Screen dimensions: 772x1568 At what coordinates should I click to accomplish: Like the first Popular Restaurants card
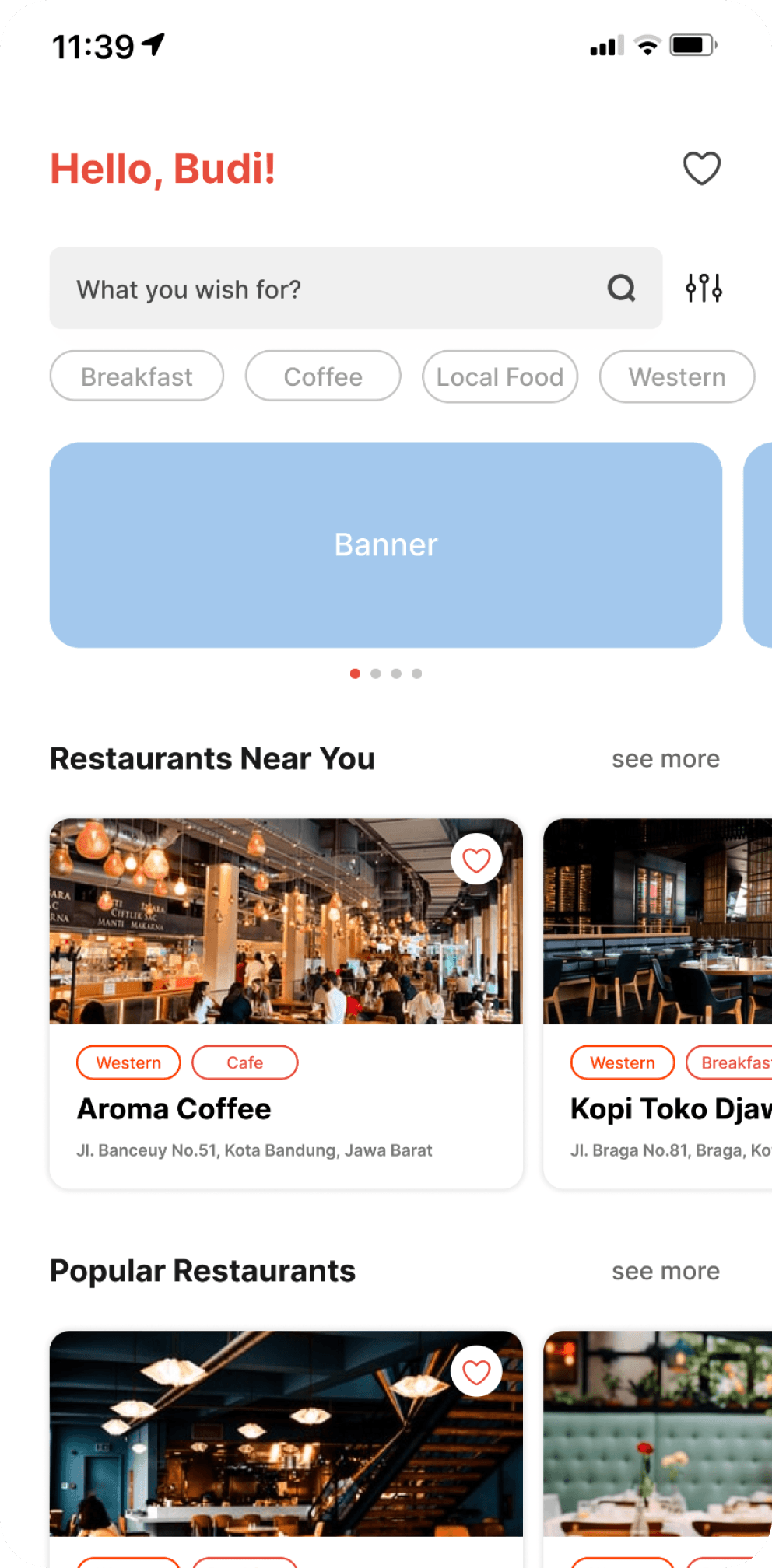(x=476, y=1372)
